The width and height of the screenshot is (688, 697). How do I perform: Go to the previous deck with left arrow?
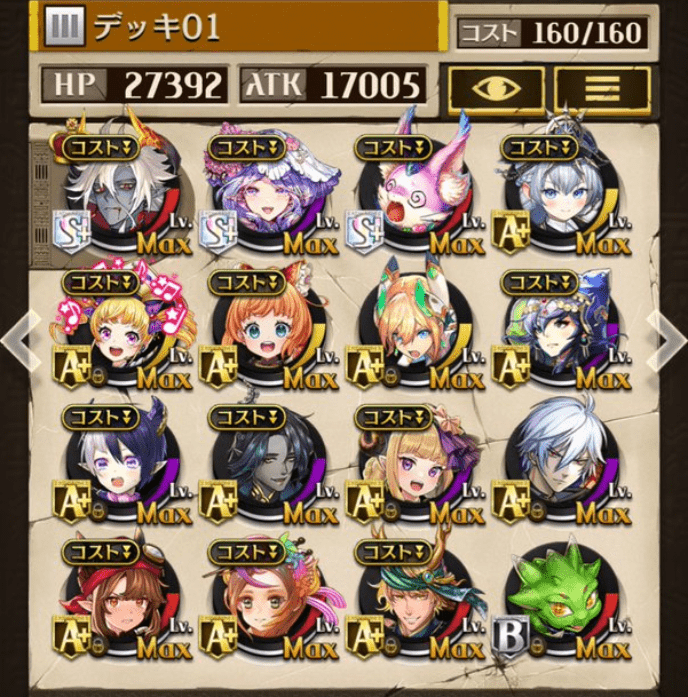[x=17, y=341]
